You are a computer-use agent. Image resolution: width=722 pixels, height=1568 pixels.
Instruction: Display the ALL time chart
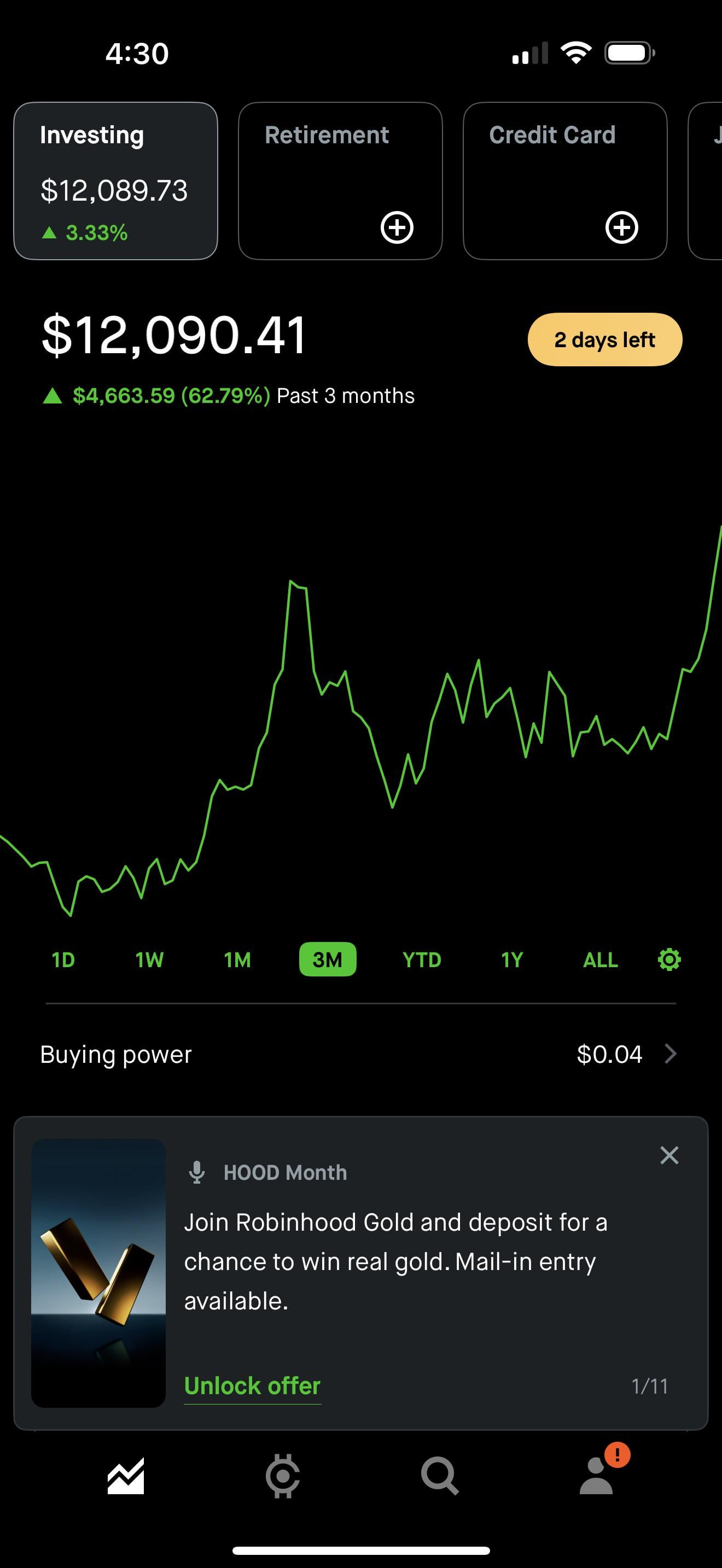(600, 960)
